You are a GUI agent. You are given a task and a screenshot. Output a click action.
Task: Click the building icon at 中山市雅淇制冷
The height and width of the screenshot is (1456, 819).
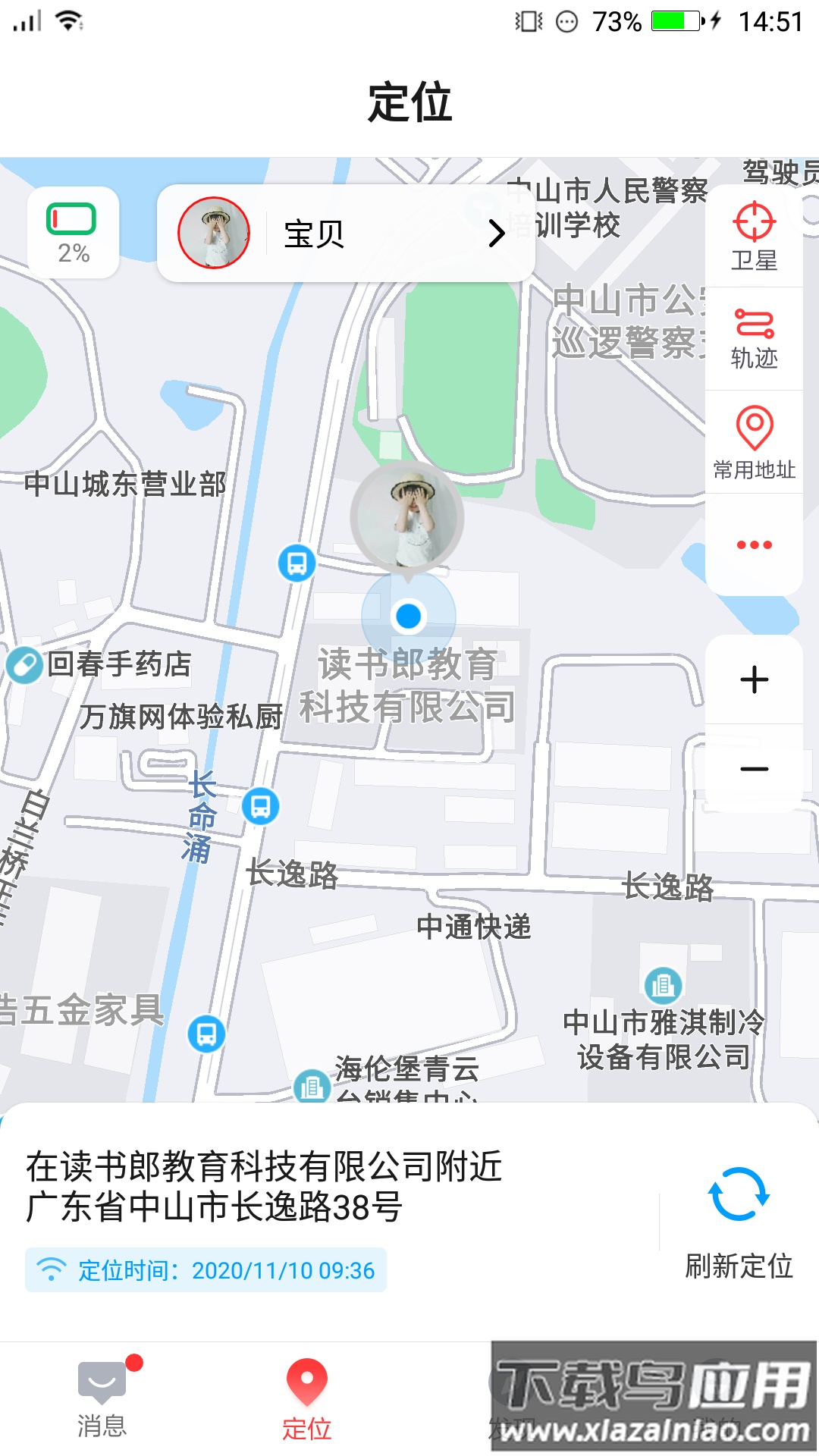(x=662, y=986)
